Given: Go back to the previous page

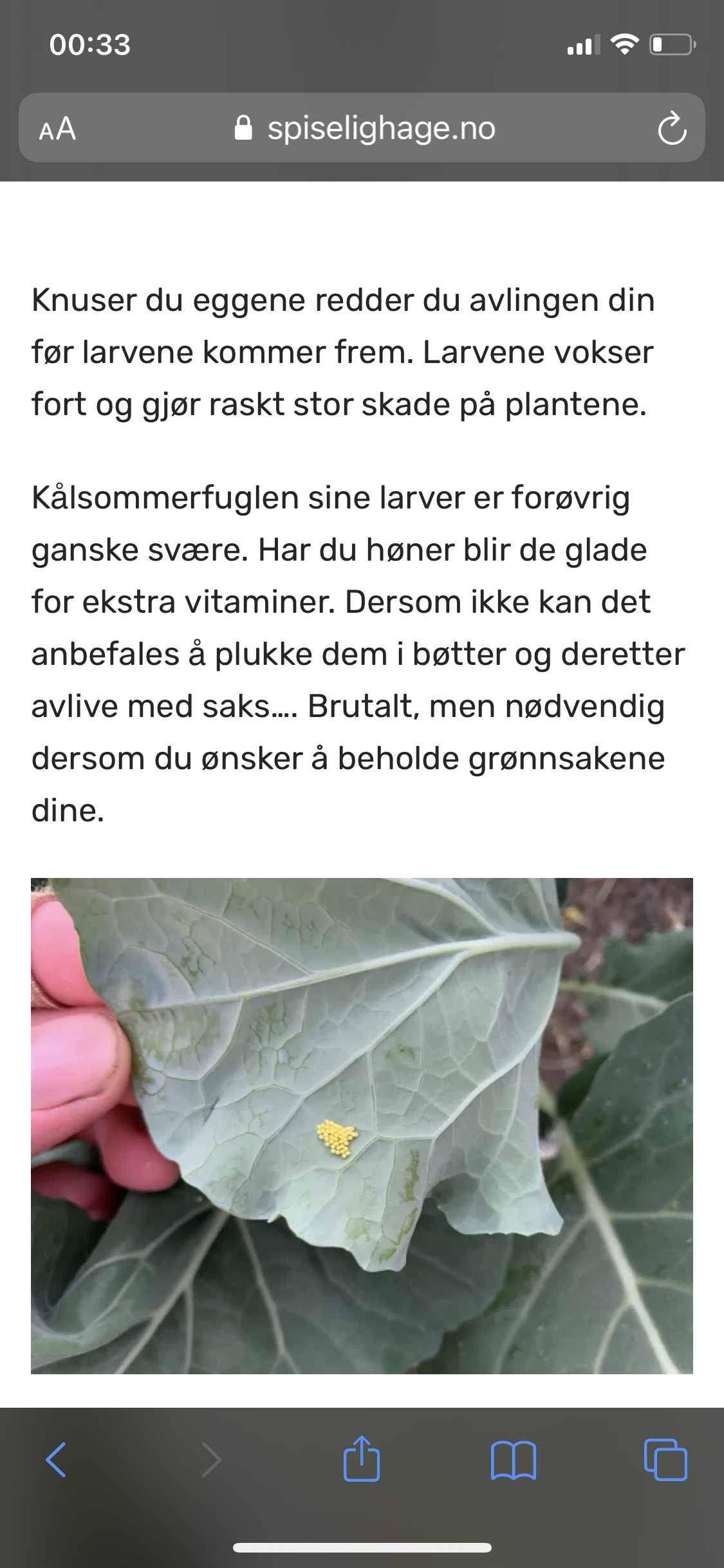Looking at the screenshot, I should click(x=56, y=1459).
